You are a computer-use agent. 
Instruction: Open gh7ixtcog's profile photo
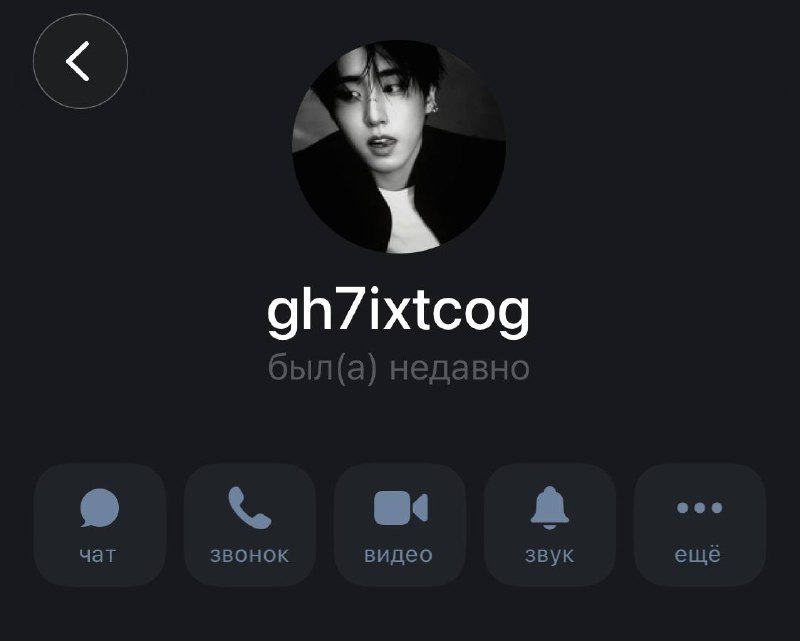(399, 146)
